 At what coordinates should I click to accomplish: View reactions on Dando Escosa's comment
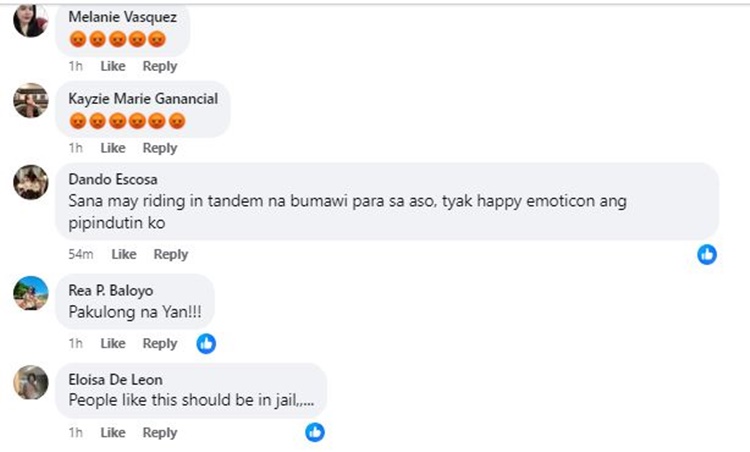707,254
